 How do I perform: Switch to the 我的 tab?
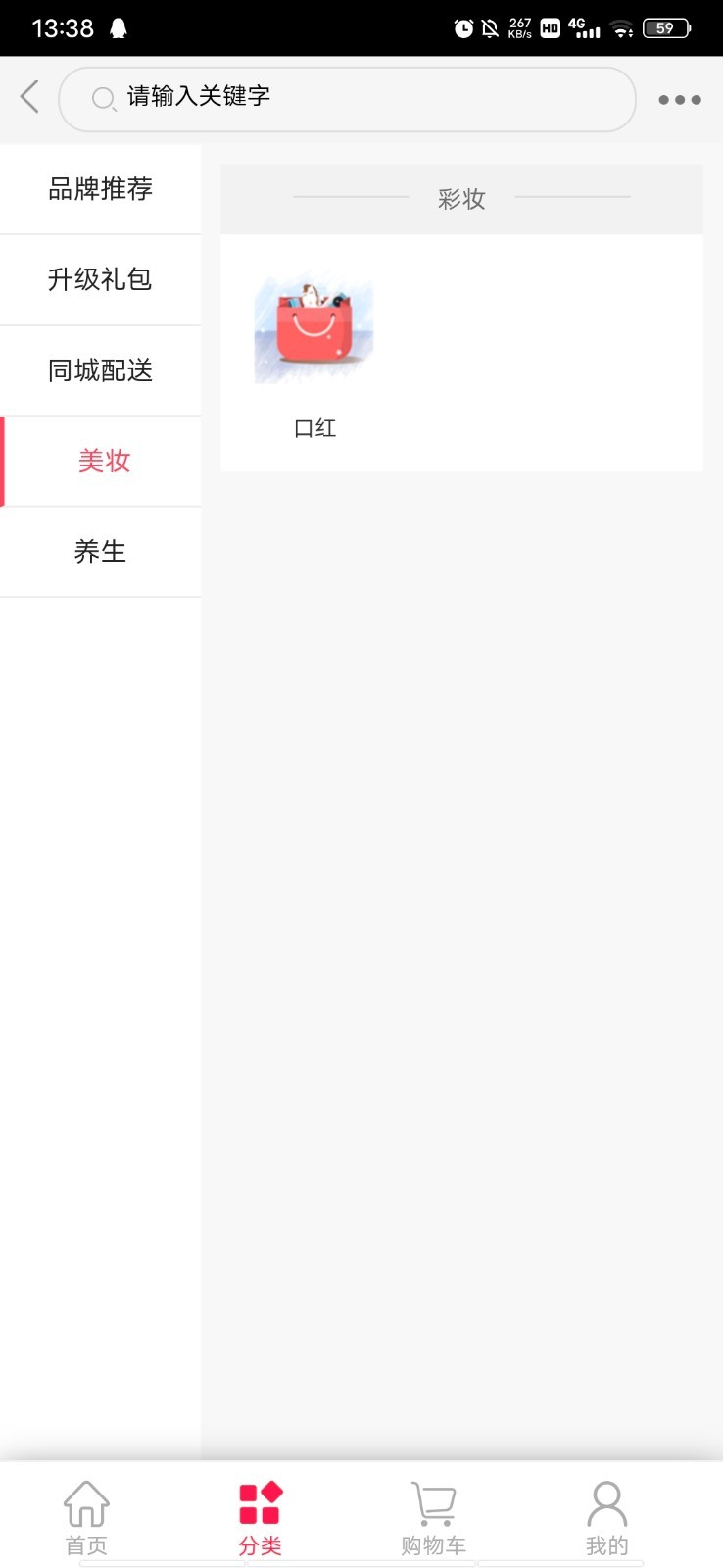[x=606, y=1517]
